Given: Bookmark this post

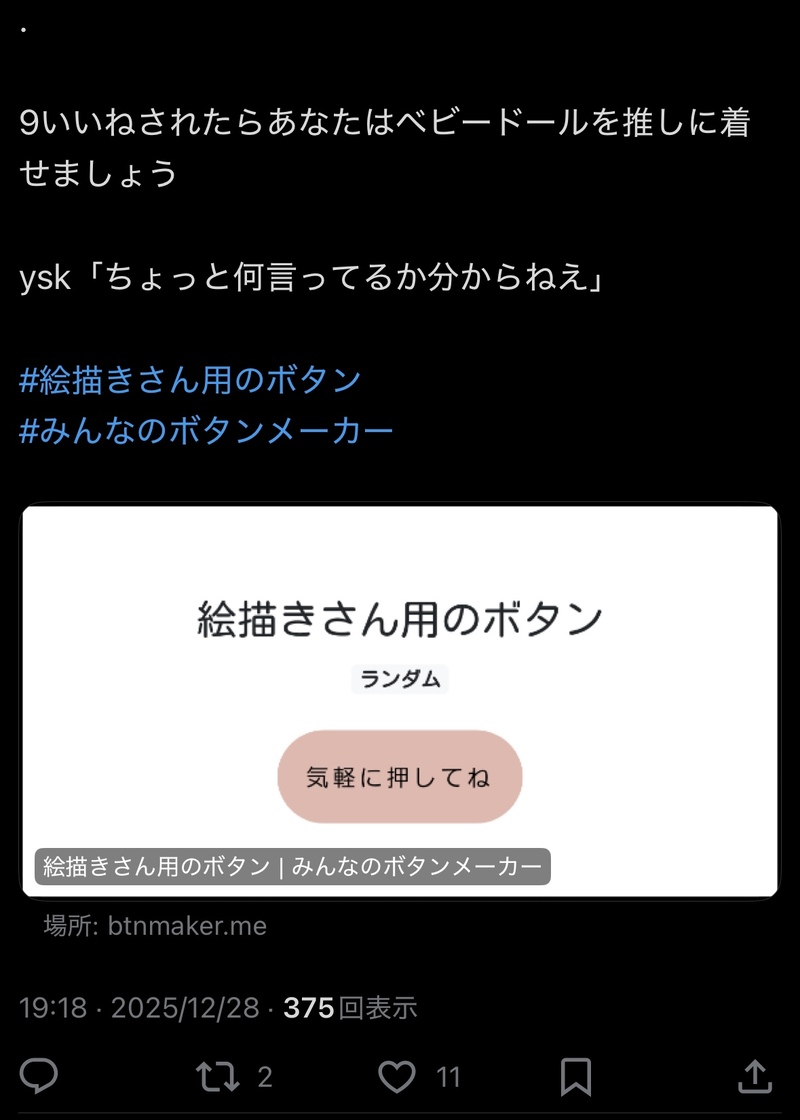Looking at the screenshot, I should point(576,1076).
